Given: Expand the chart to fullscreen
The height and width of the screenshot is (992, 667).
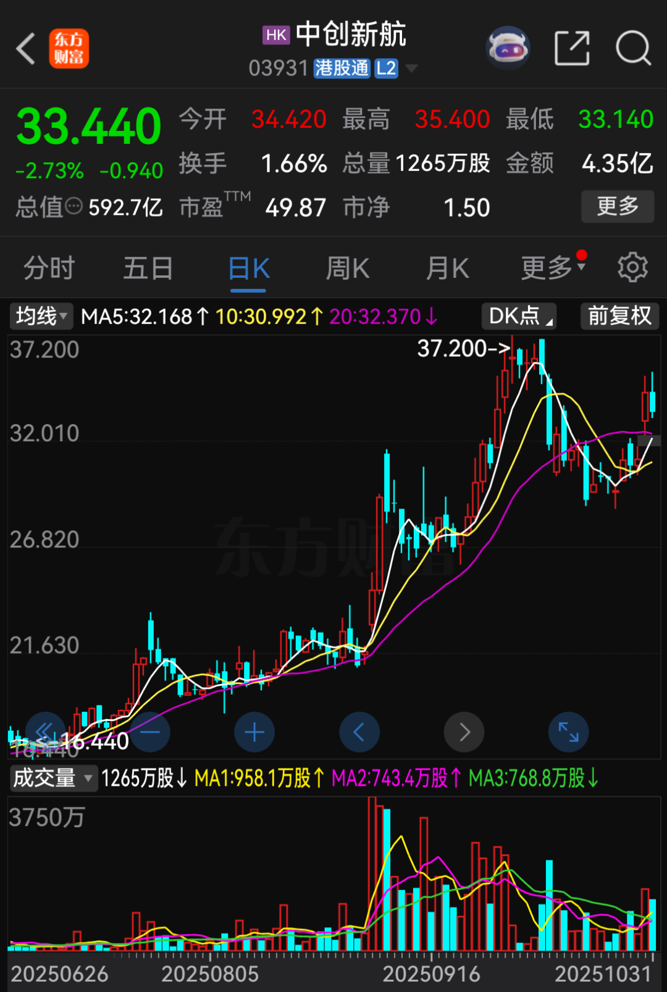Looking at the screenshot, I should coord(568,732).
